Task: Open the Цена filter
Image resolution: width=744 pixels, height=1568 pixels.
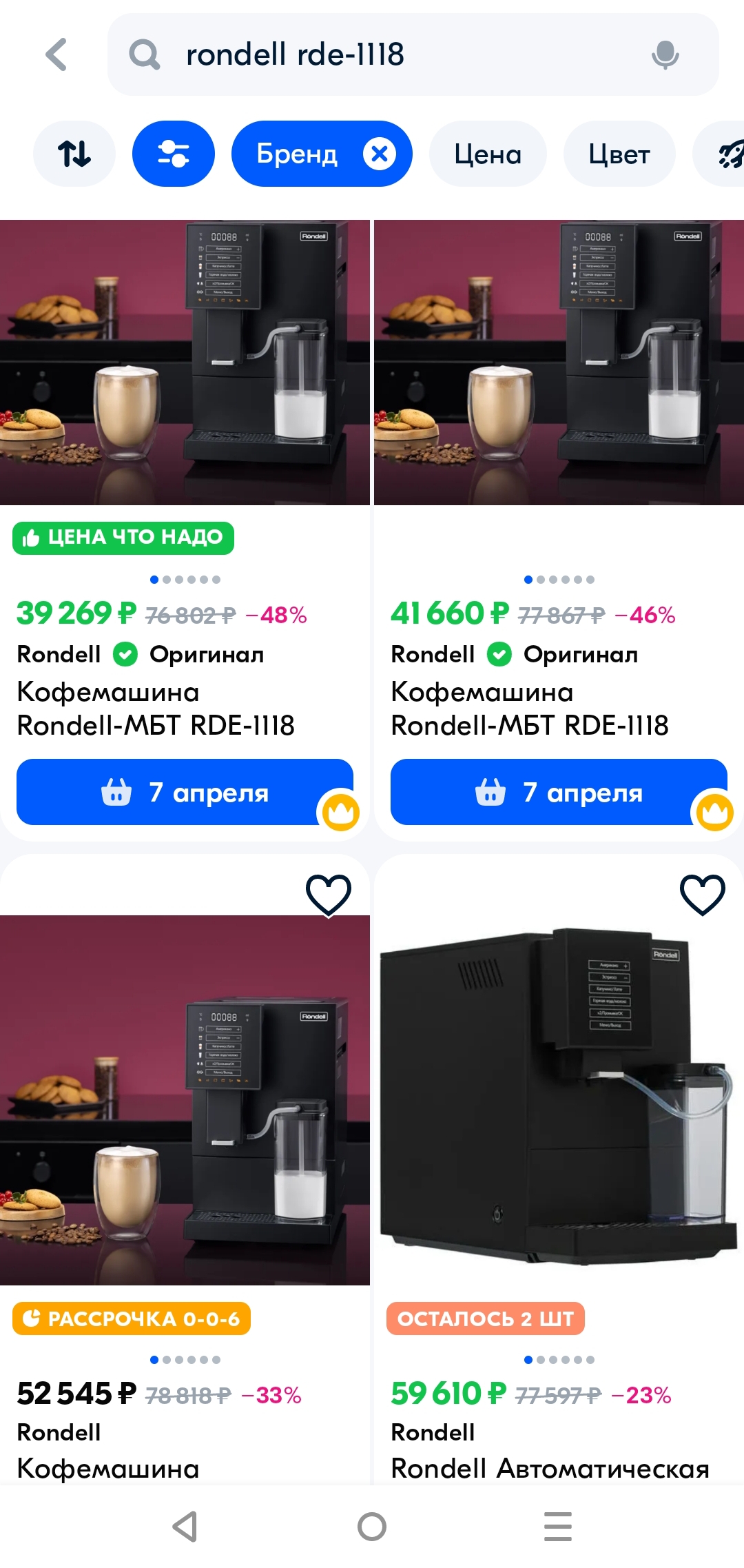Action: point(488,154)
